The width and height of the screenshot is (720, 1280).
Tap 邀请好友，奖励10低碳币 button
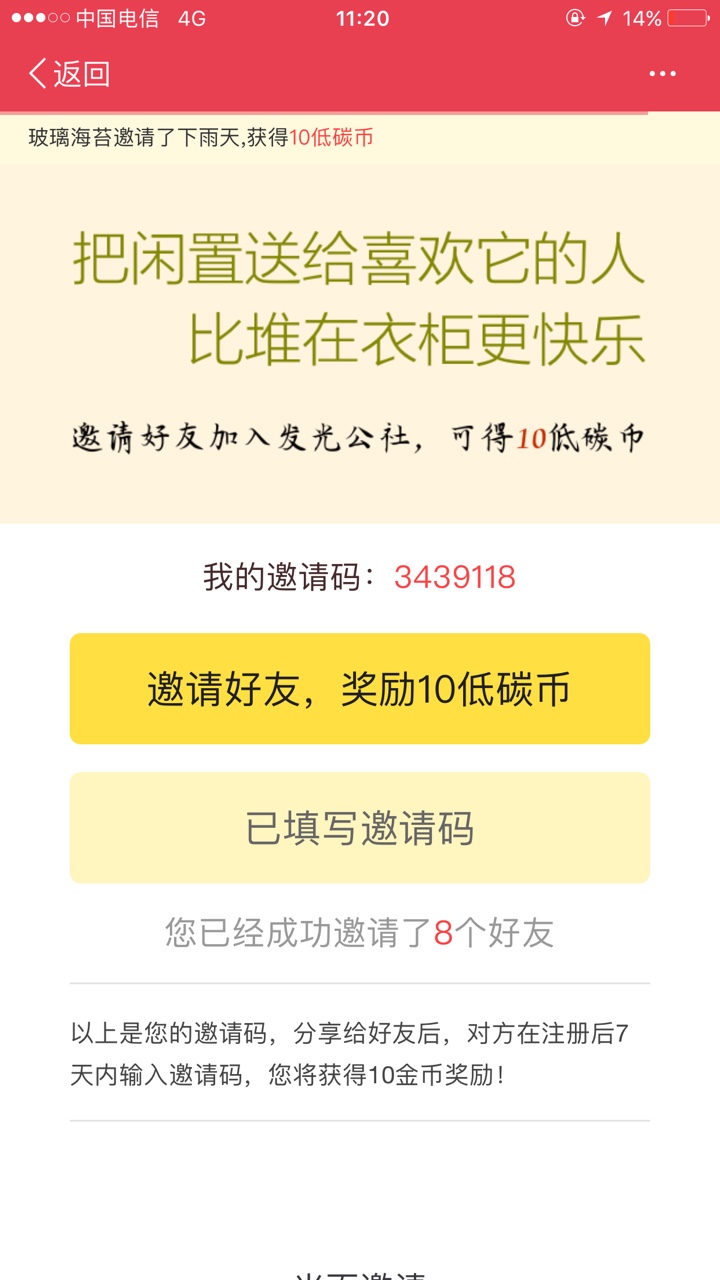click(x=360, y=688)
